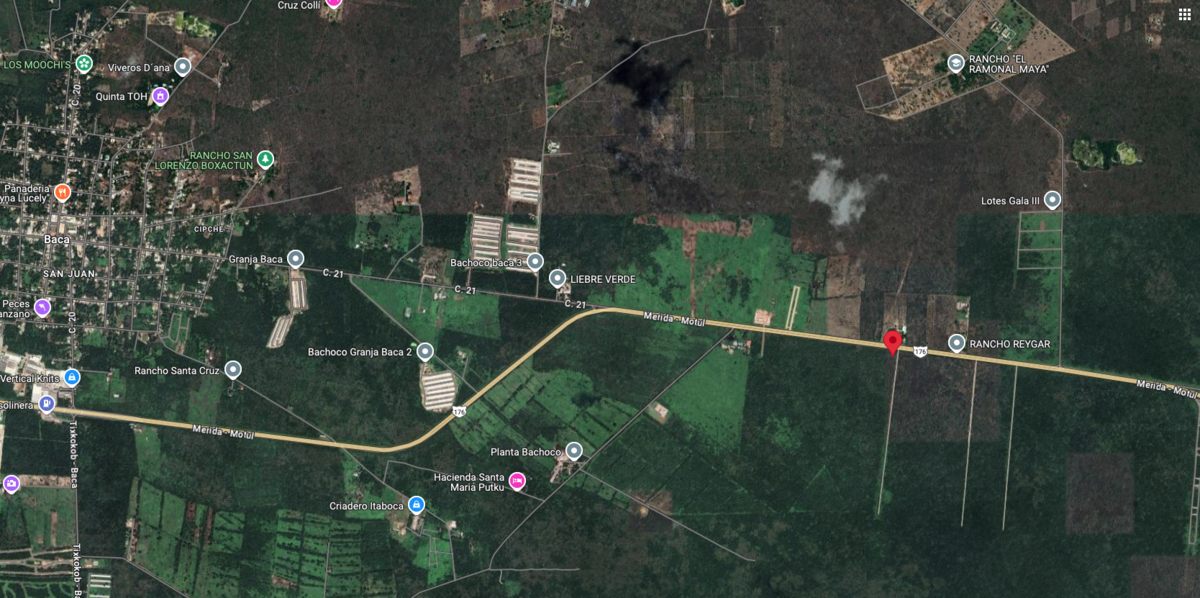Open Bachoco Granja Baca 2 marker
1200x598 pixels.
click(x=425, y=352)
